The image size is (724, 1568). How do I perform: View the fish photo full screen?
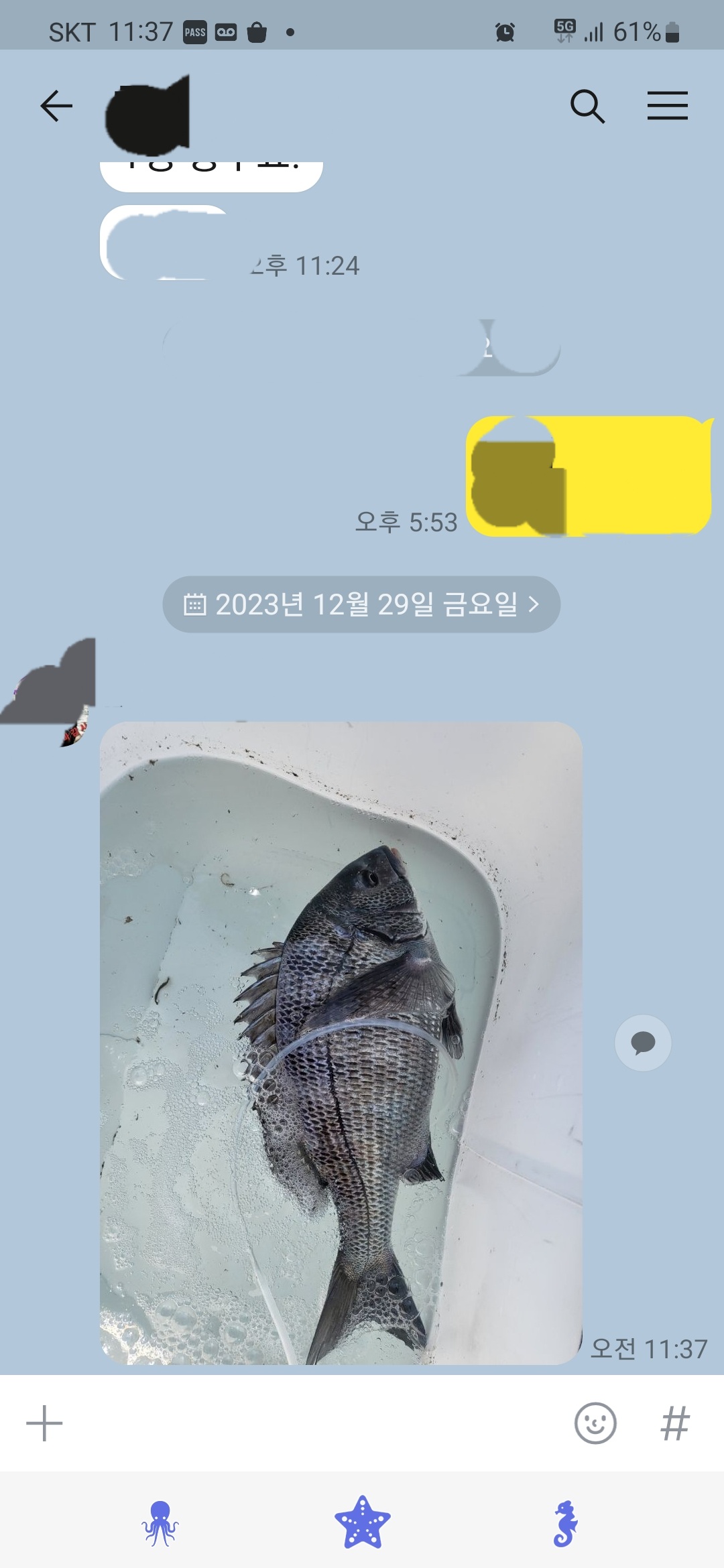[341, 1043]
